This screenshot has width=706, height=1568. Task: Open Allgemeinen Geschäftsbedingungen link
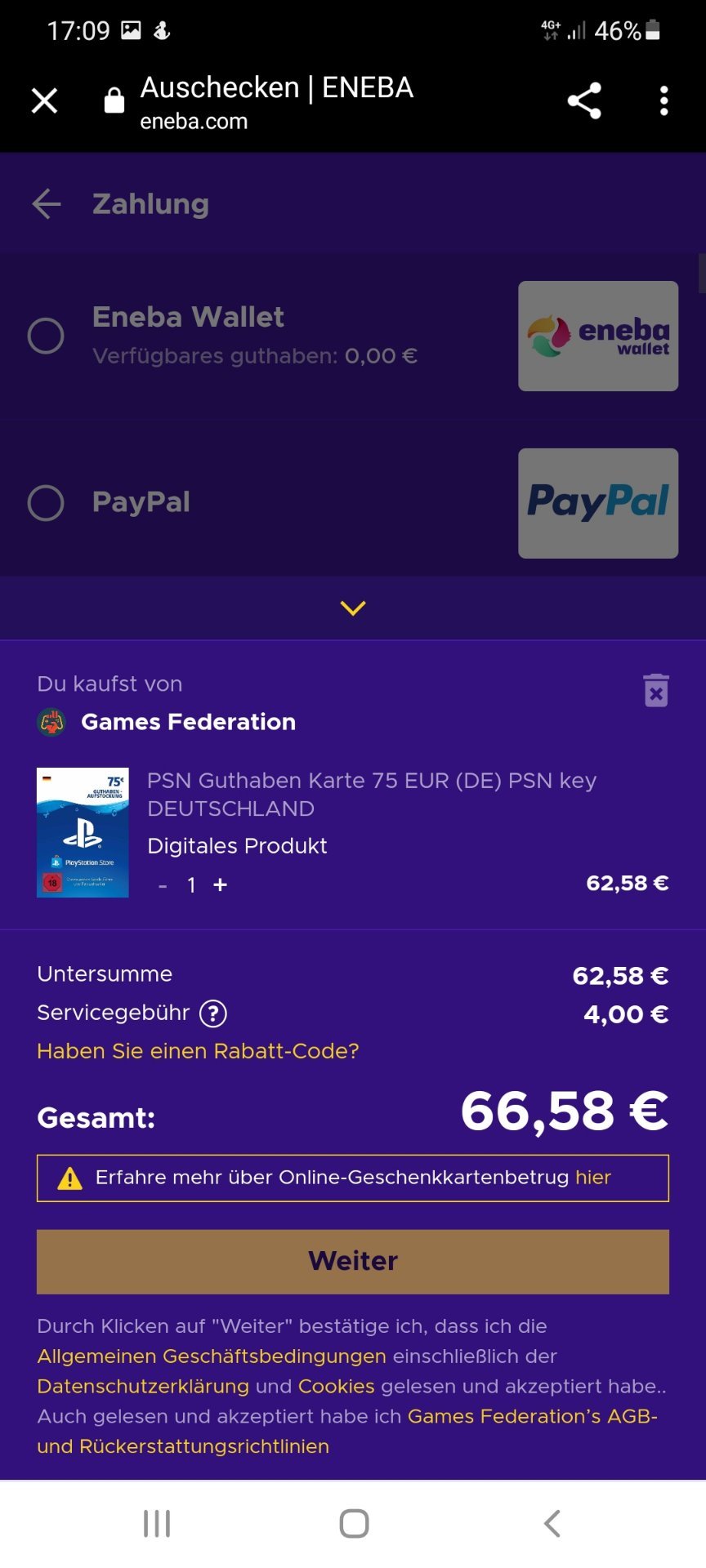click(212, 1356)
